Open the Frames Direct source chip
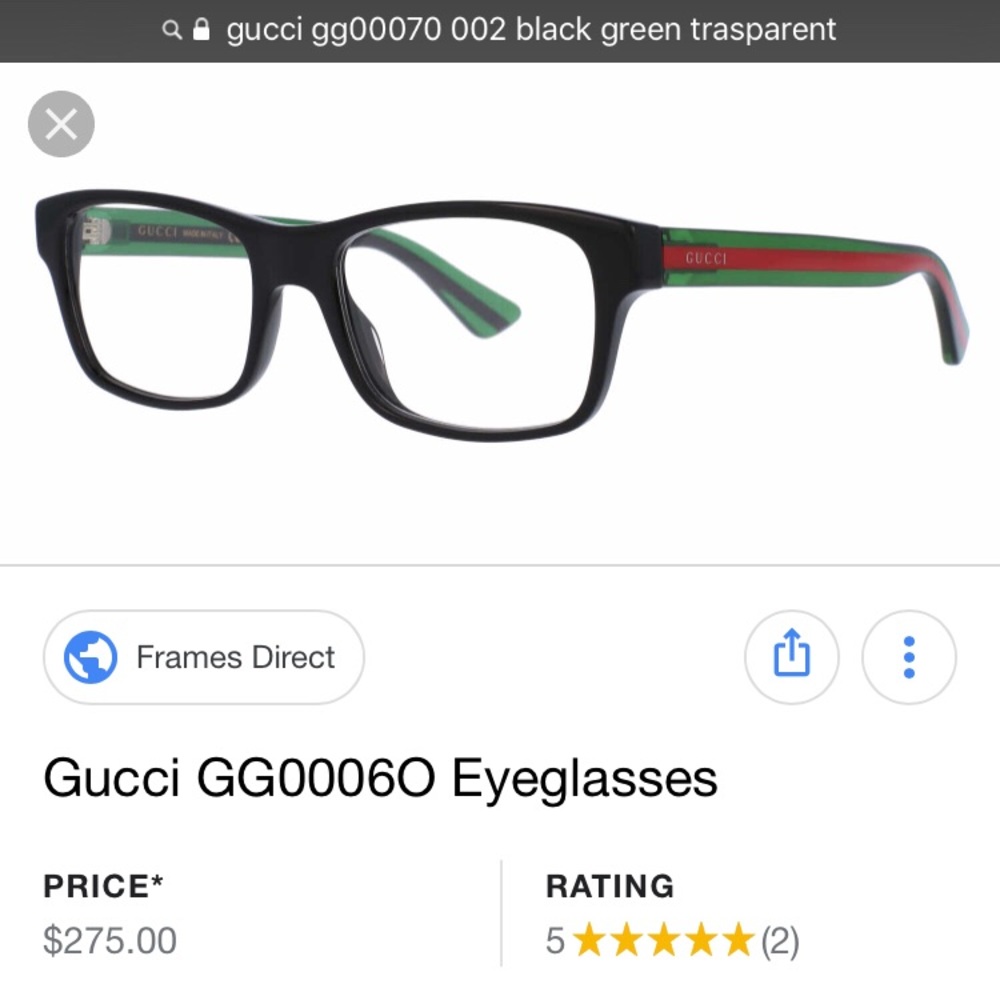 [x=204, y=658]
